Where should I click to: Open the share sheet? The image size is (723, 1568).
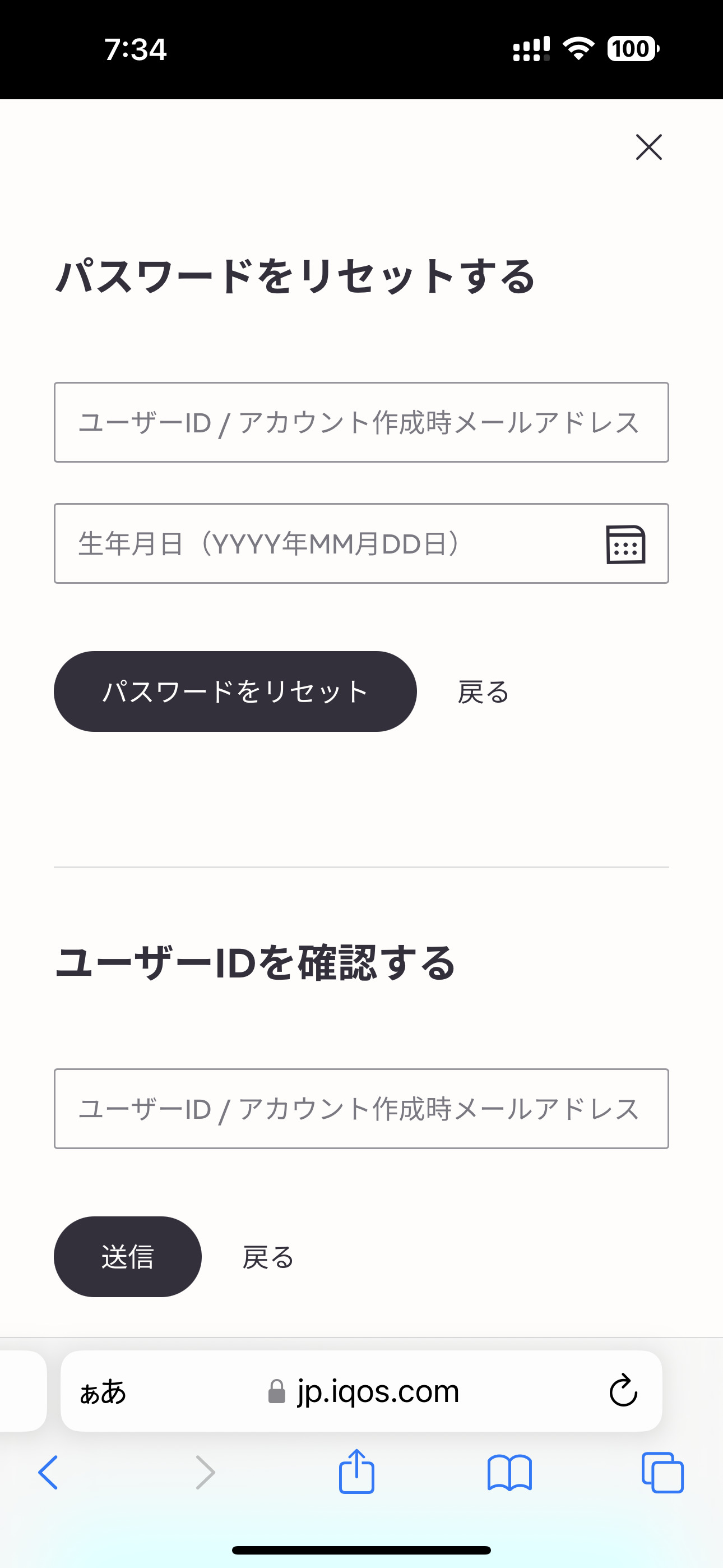pos(356,1471)
